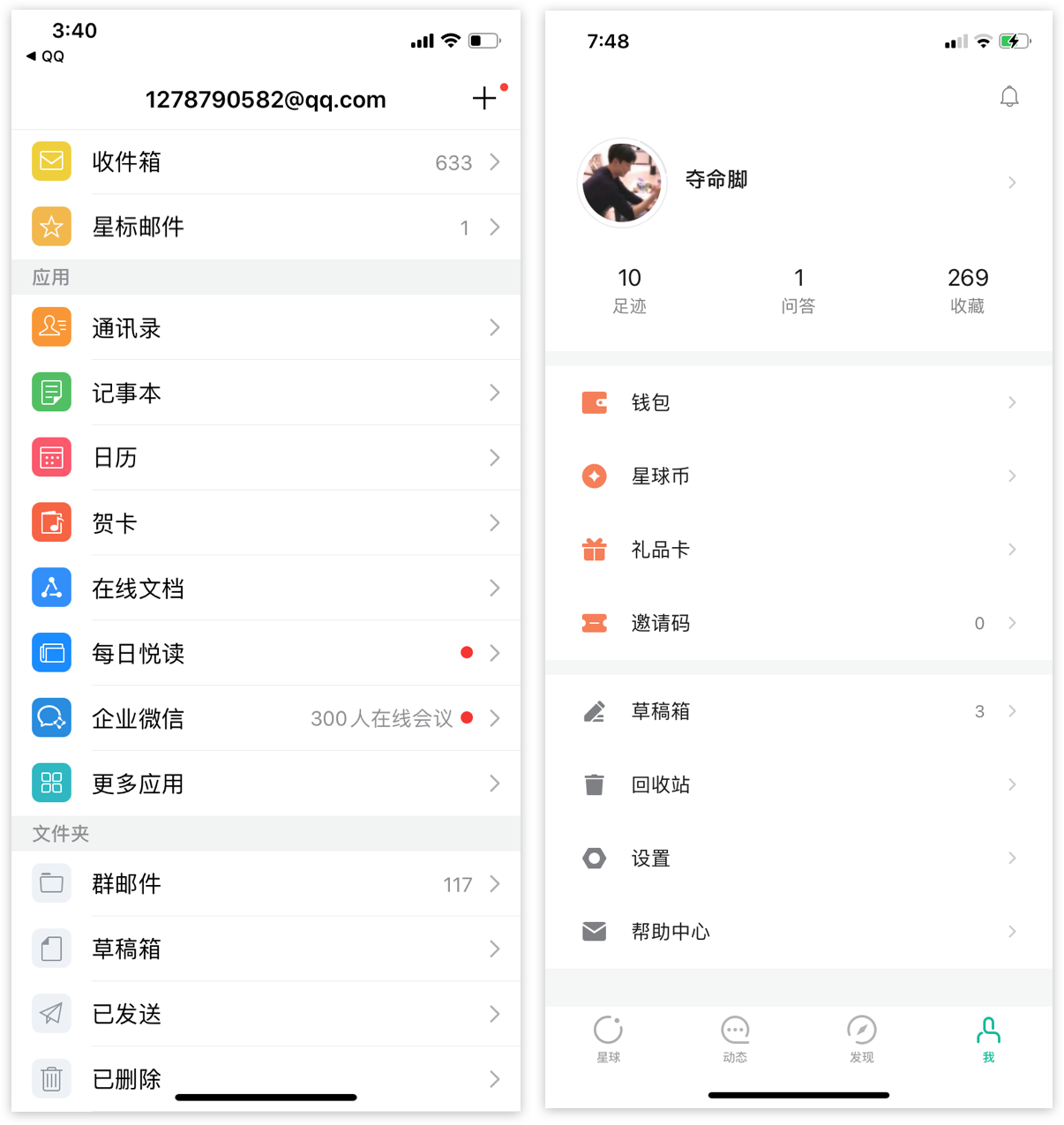Switch to the 发现 tab
Image resolution: width=1064 pixels, height=1125 pixels.
pos(861,1039)
